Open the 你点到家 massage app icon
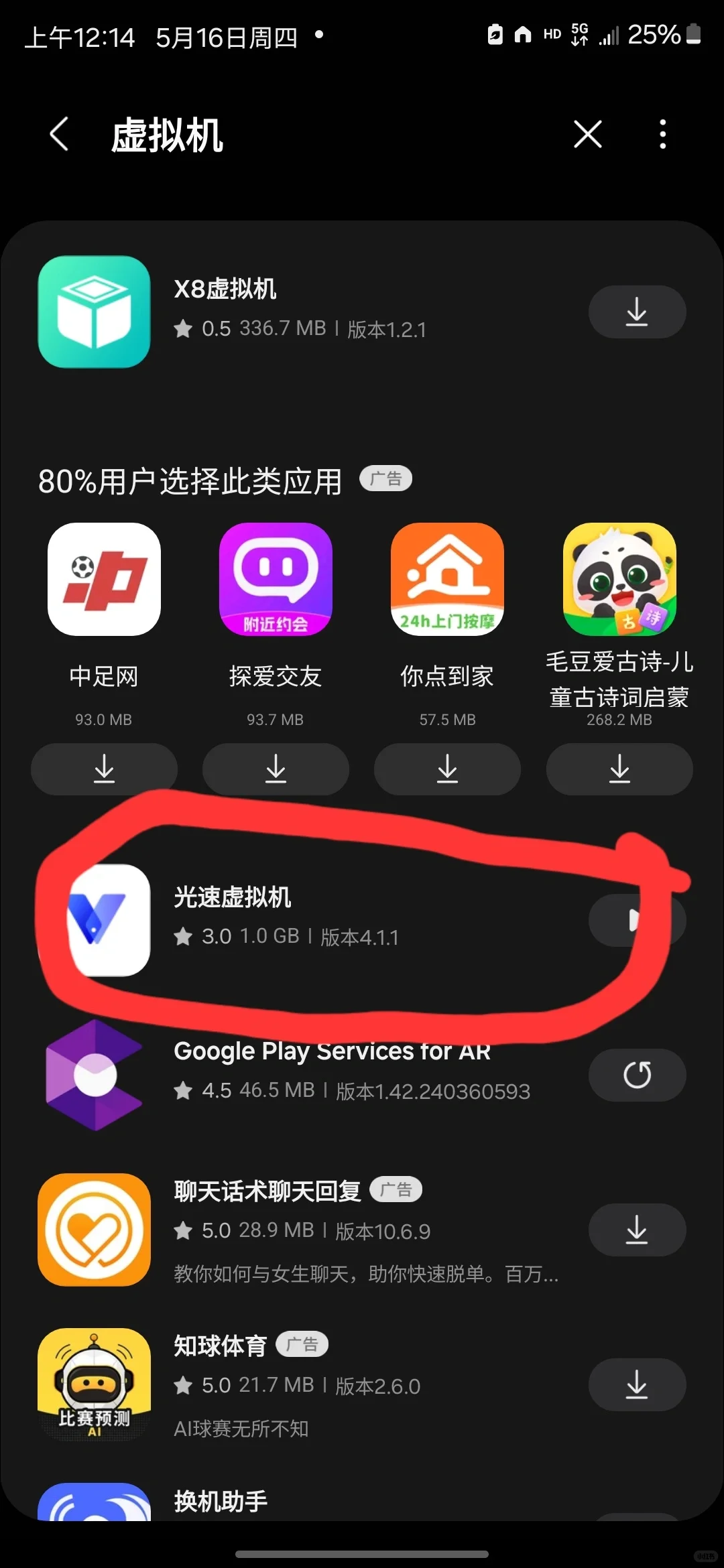 pos(447,580)
